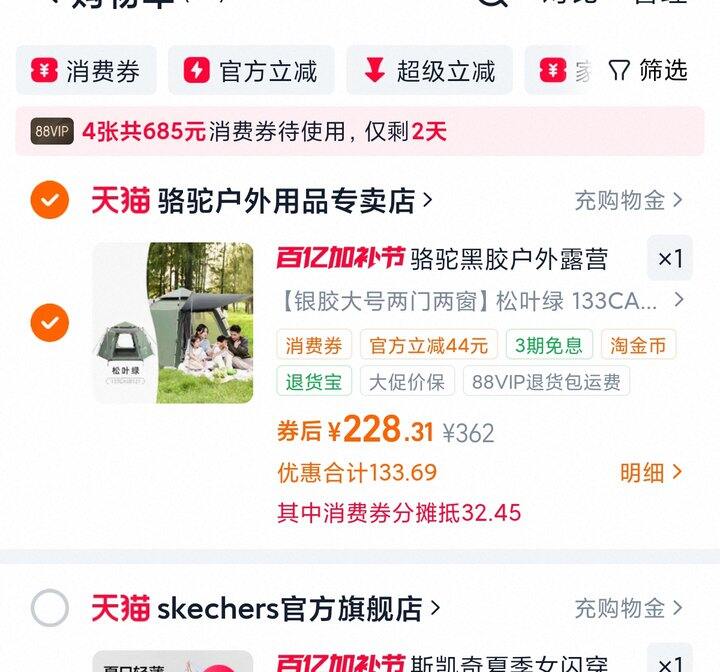The height and width of the screenshot is (672, 720).
Task: Uncheck the 骆驼户外用品专卖店 store checkbox
Action: 49,200
